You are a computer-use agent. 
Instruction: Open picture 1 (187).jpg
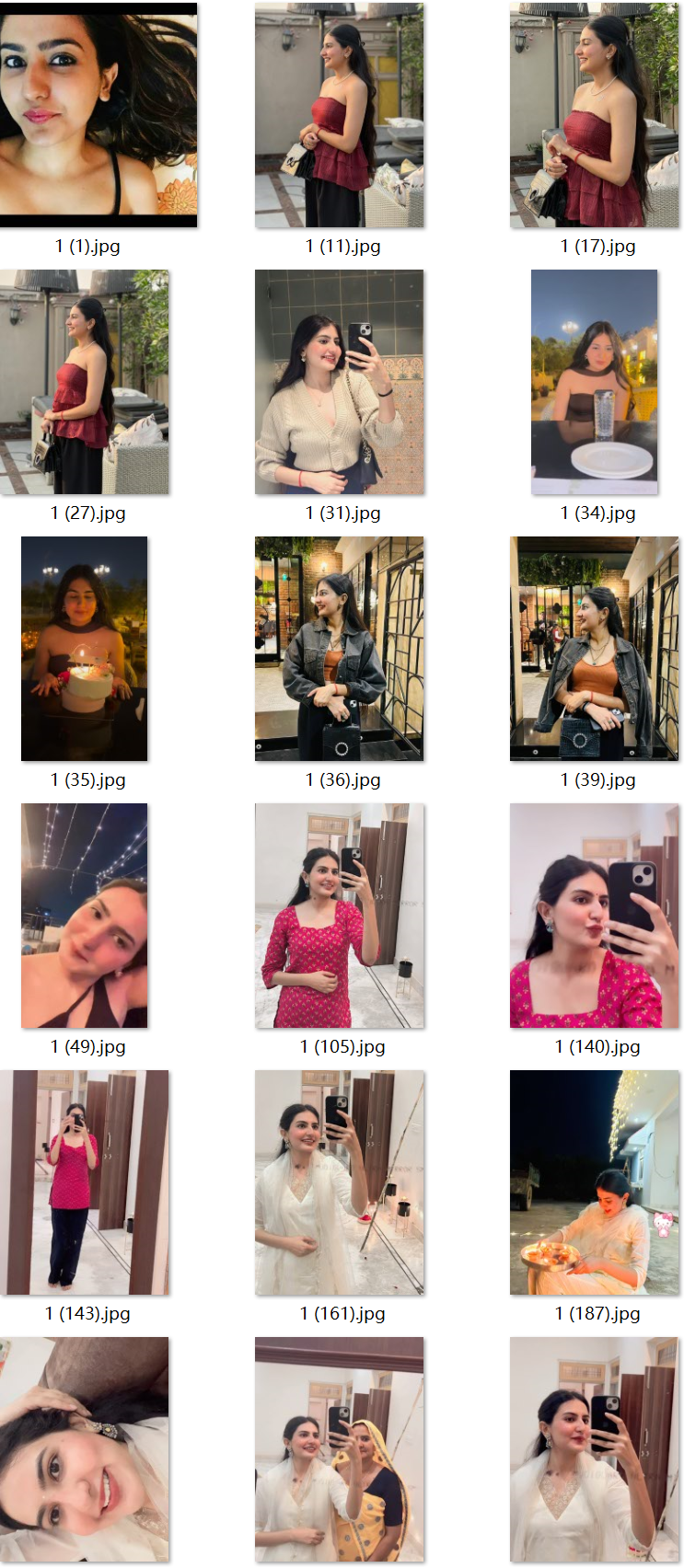click(594, 1182)
